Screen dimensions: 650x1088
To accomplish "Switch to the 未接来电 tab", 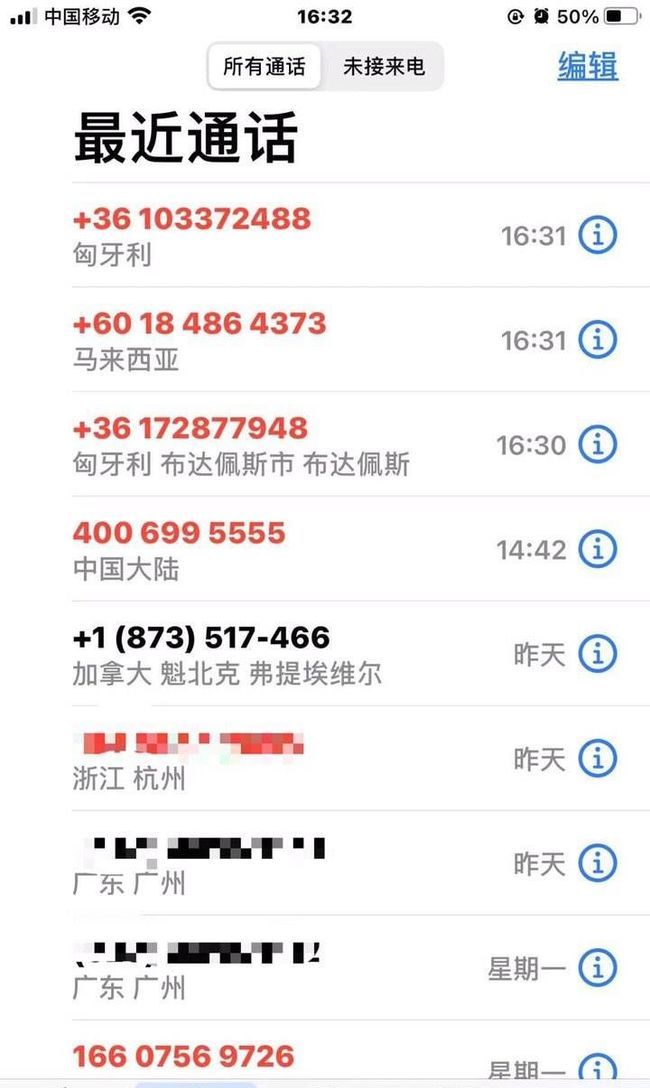I will pos(384,67).
